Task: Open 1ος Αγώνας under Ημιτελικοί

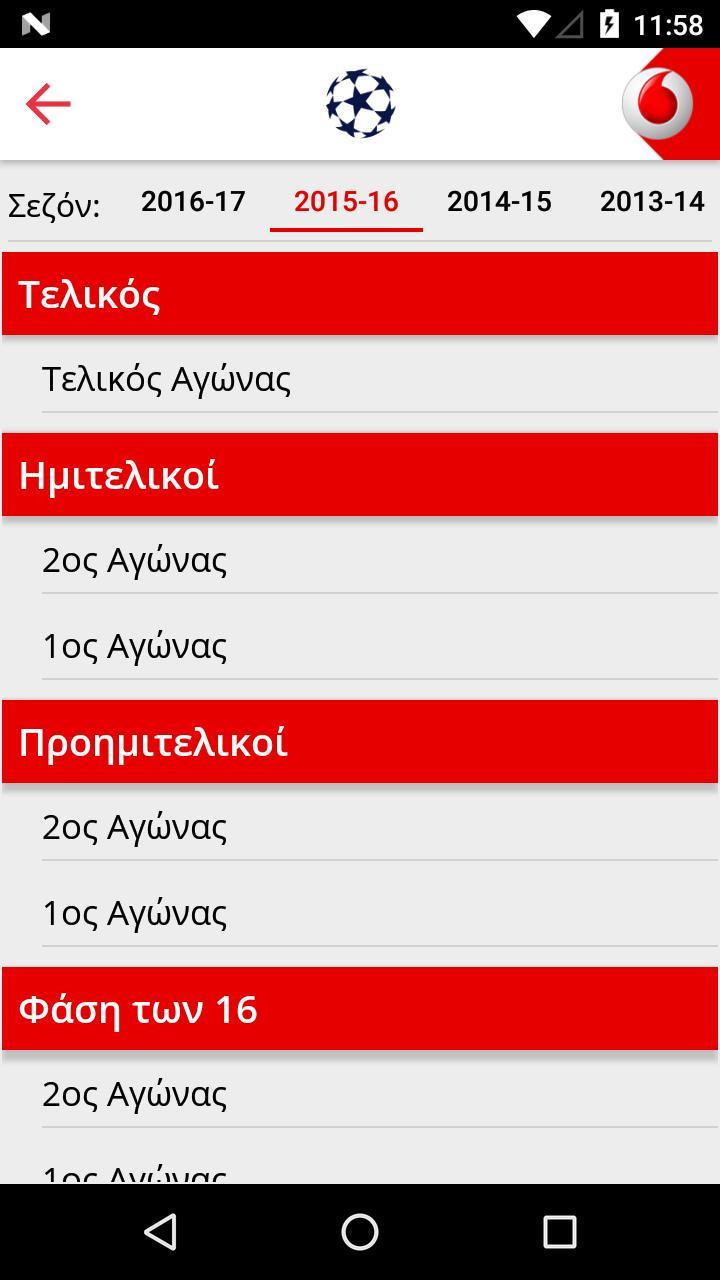Action: click(x=360, y=646)
